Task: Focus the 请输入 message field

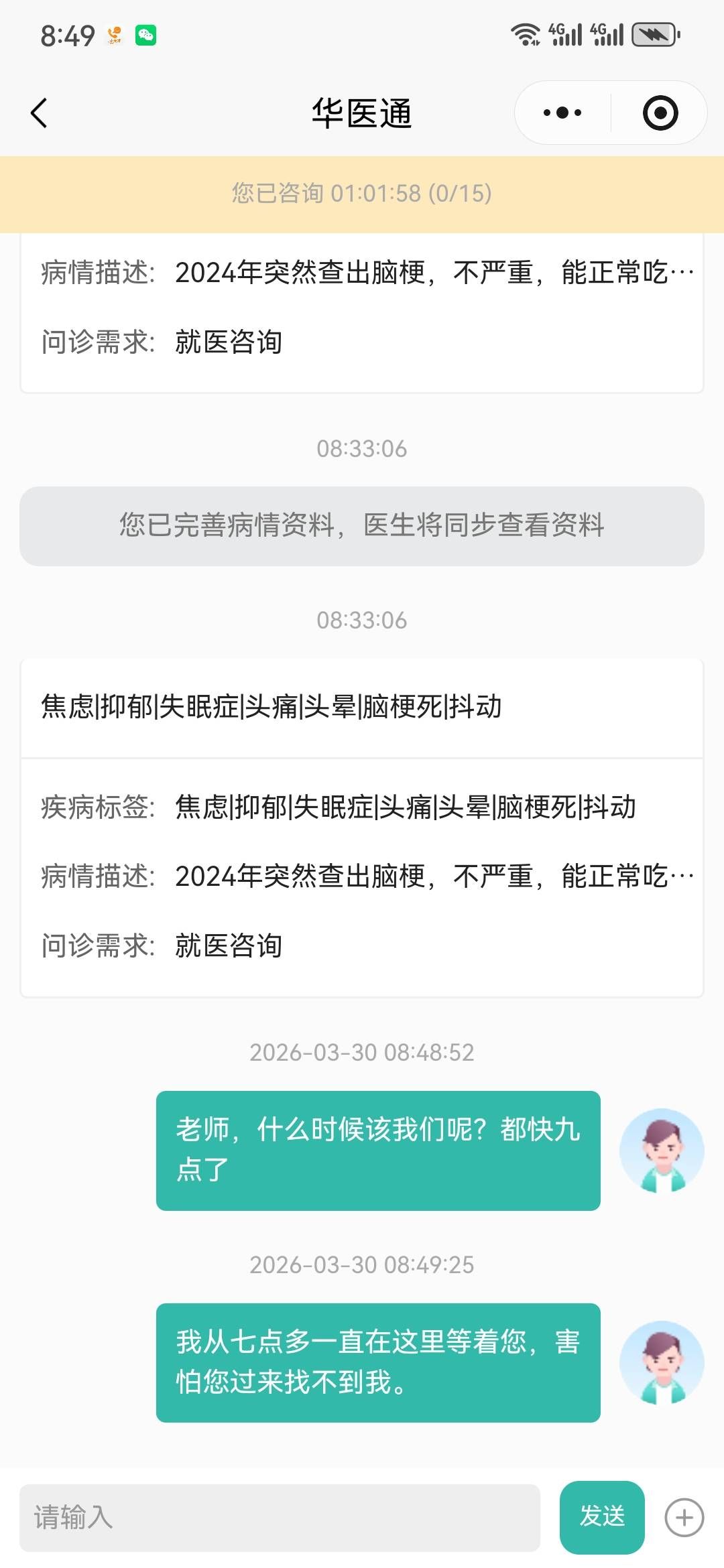Action: pos(280,1517)
